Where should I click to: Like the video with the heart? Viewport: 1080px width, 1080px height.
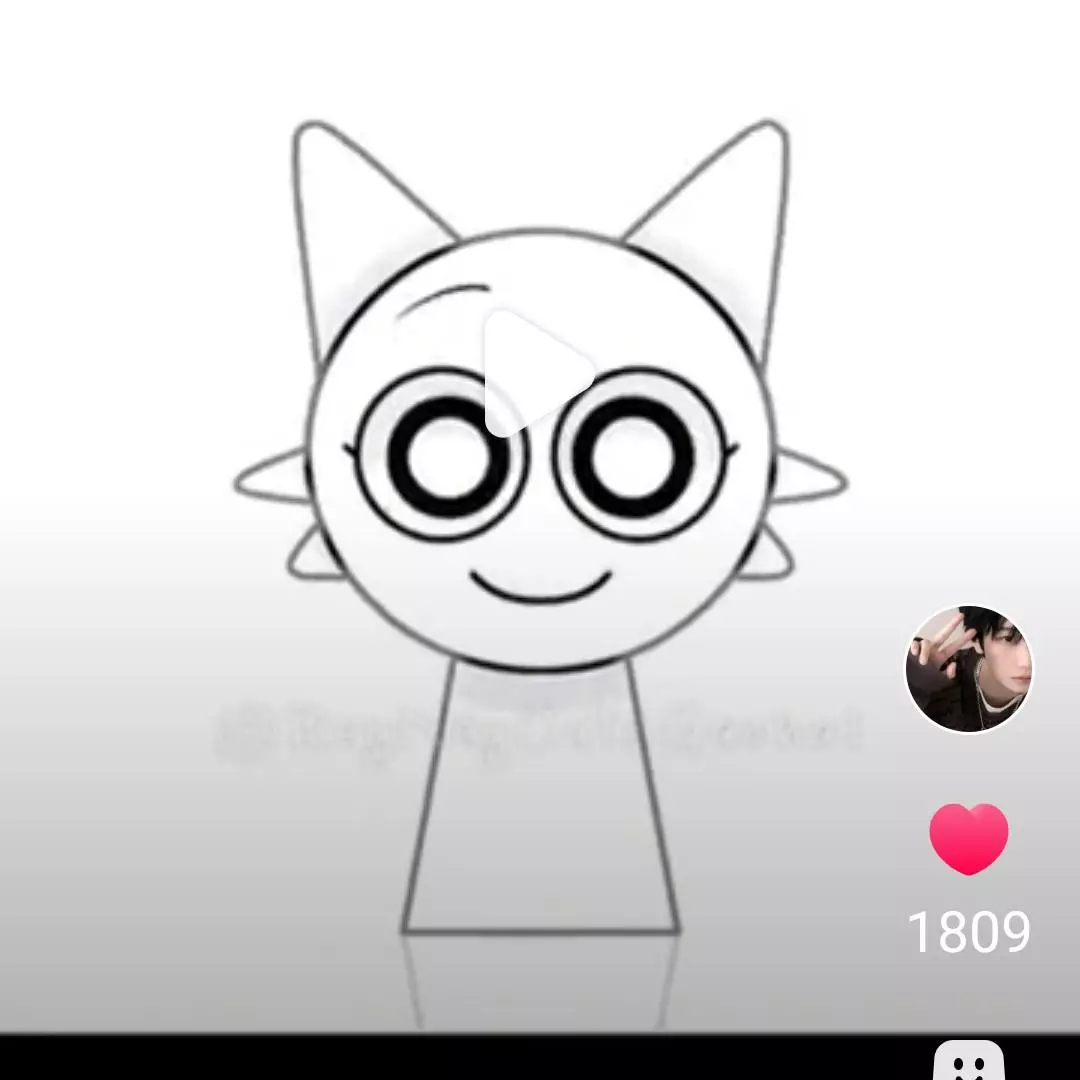click(968, 839)
